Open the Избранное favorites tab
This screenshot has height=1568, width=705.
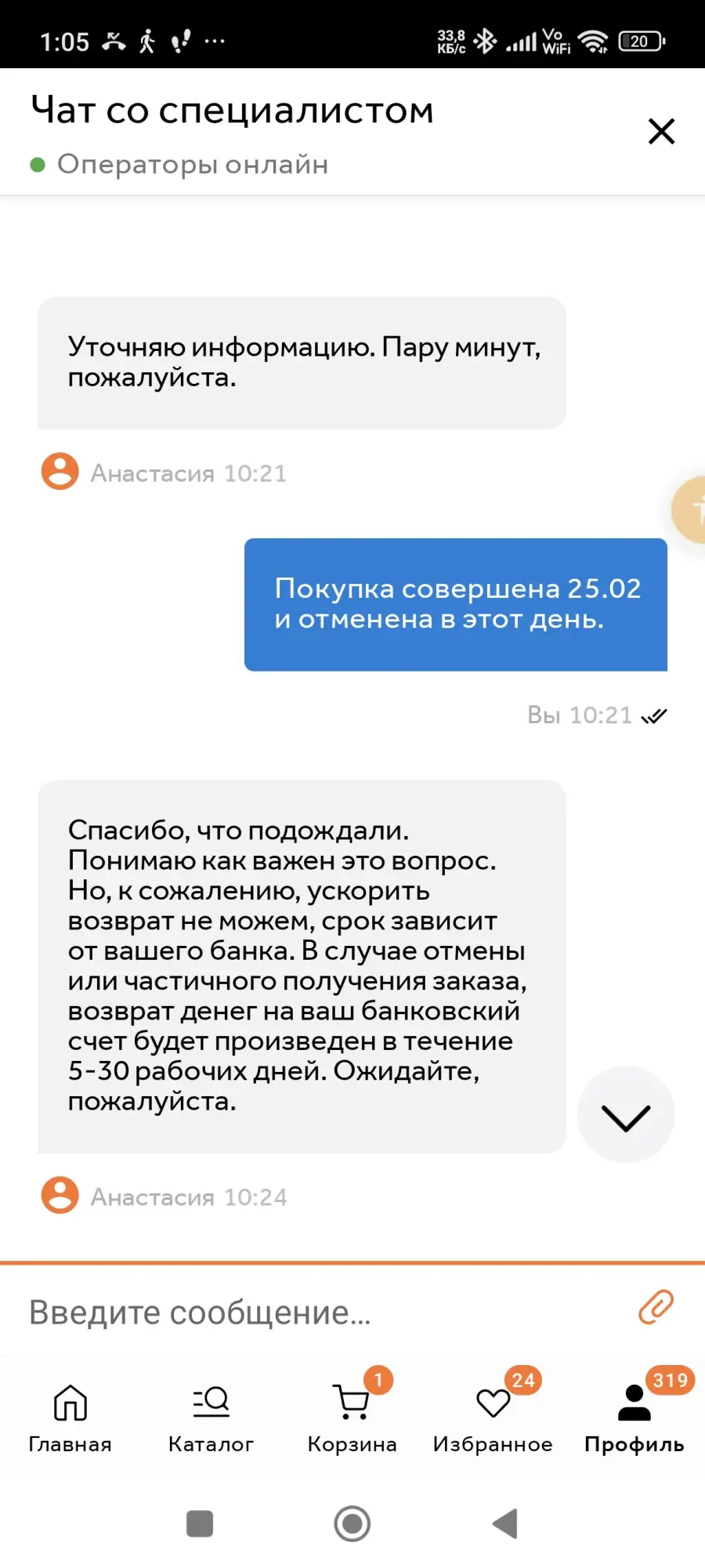[x=493, y=1418]
